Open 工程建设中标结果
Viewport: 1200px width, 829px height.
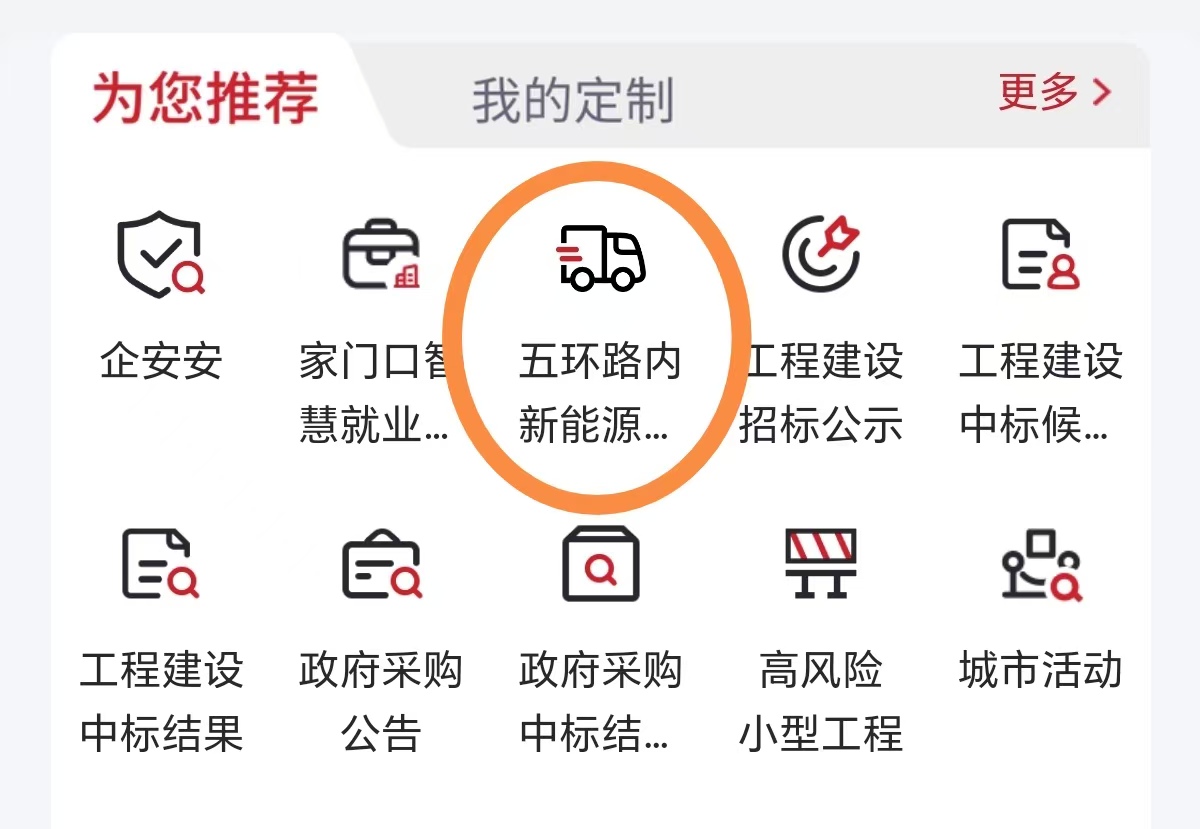tap(161, 630)
